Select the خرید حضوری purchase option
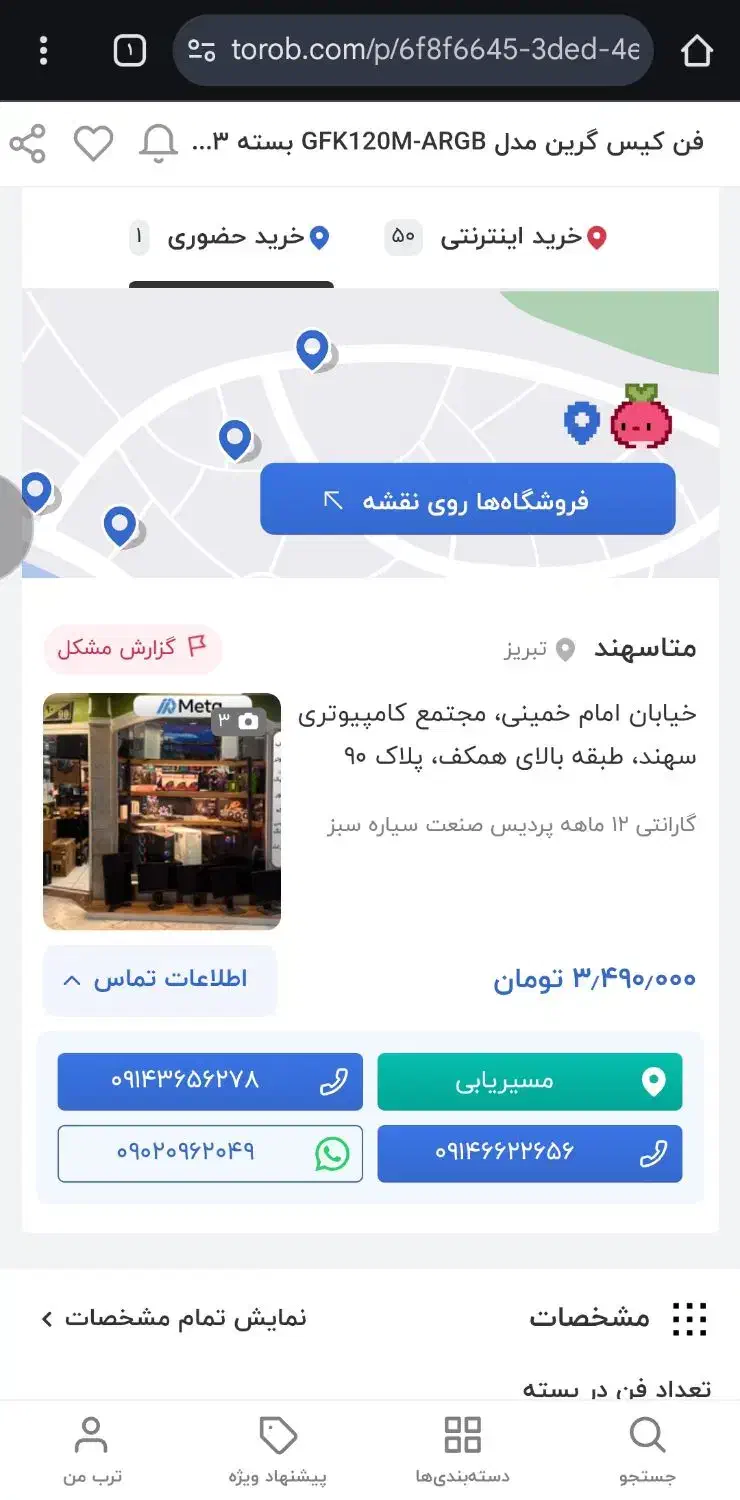The width and height of the screenshot is (740, 1500). click(x=231, y=237)
